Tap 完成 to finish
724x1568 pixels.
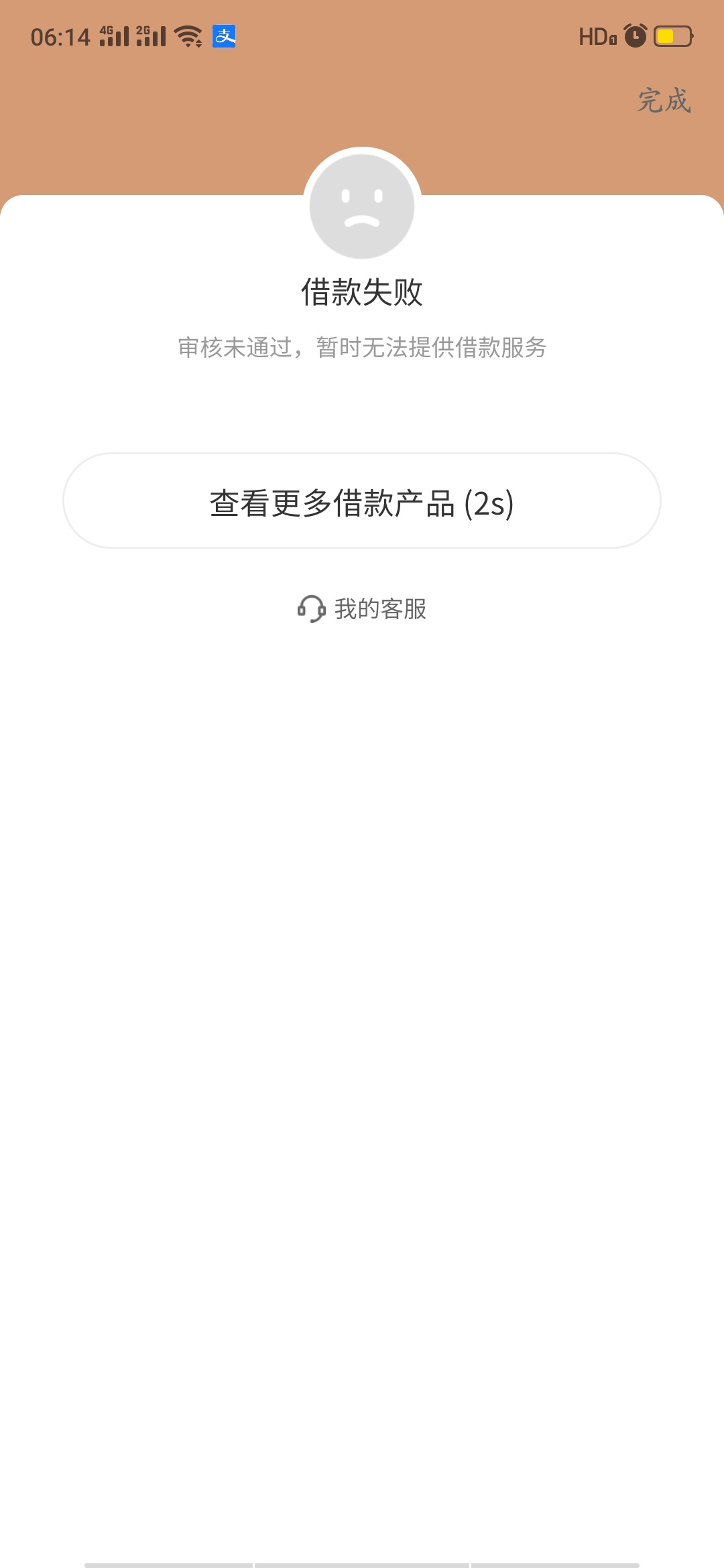click(664, 101)
